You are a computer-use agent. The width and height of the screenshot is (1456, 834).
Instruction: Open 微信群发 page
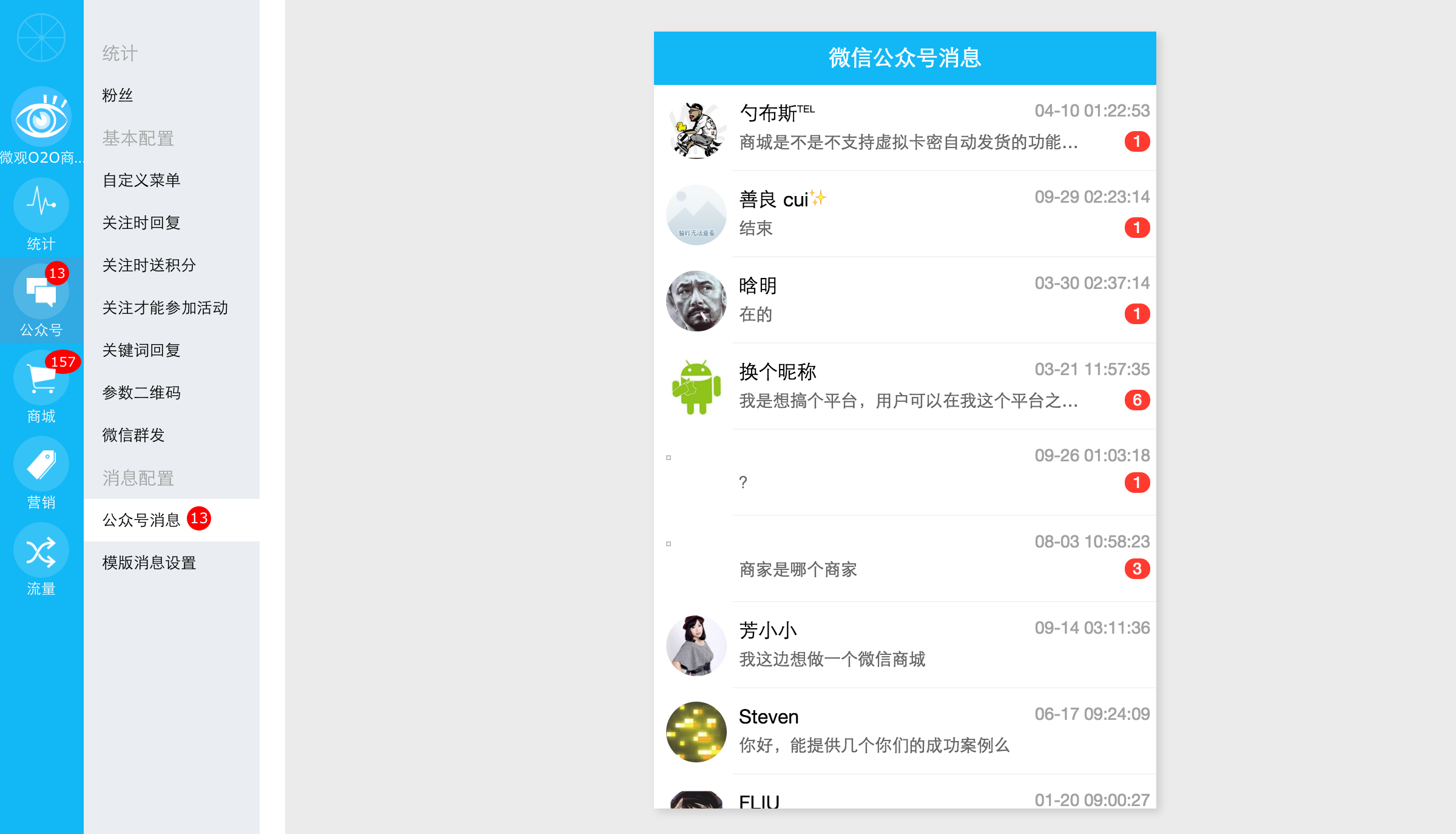[133, 435]
